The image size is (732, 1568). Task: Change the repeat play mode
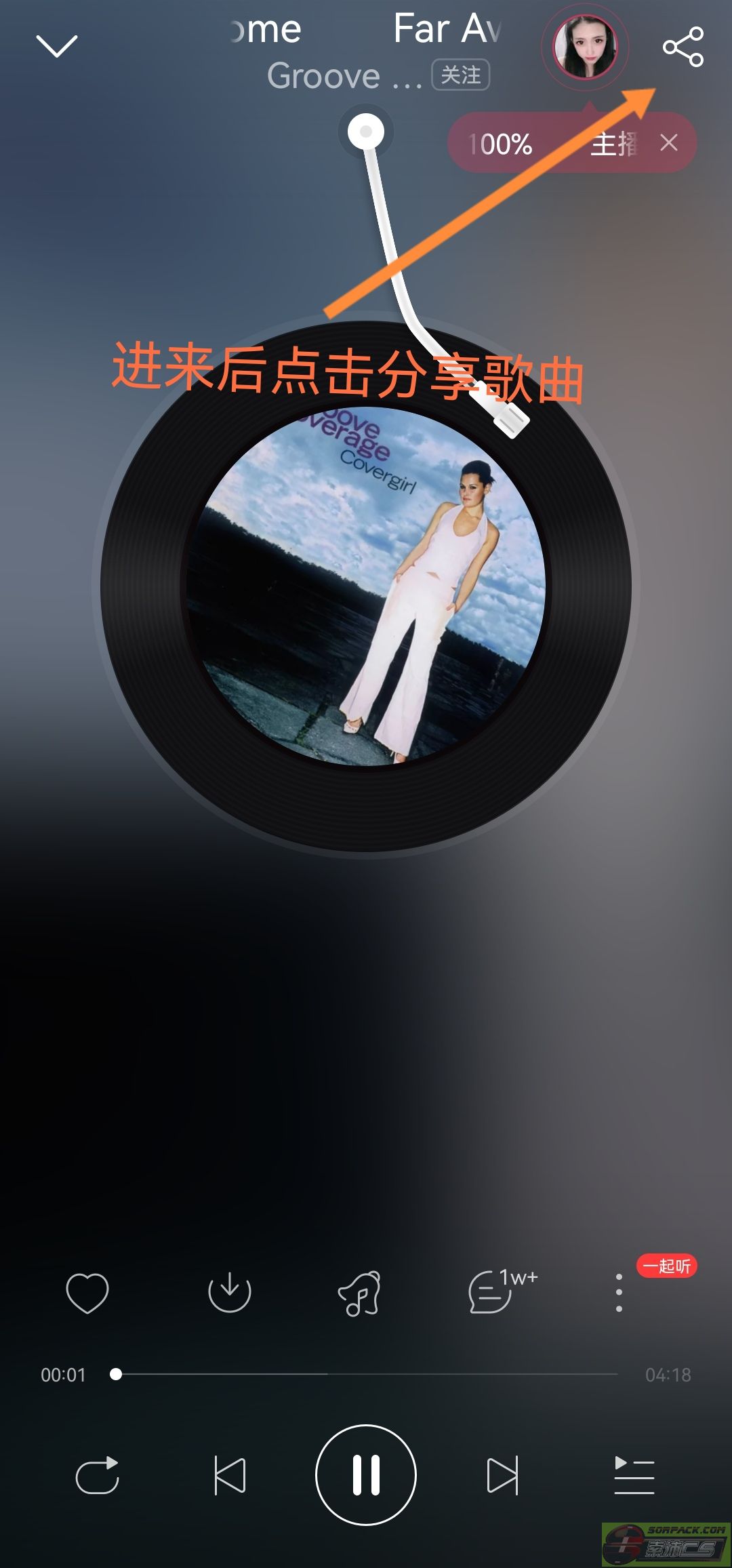(98, 1475)
